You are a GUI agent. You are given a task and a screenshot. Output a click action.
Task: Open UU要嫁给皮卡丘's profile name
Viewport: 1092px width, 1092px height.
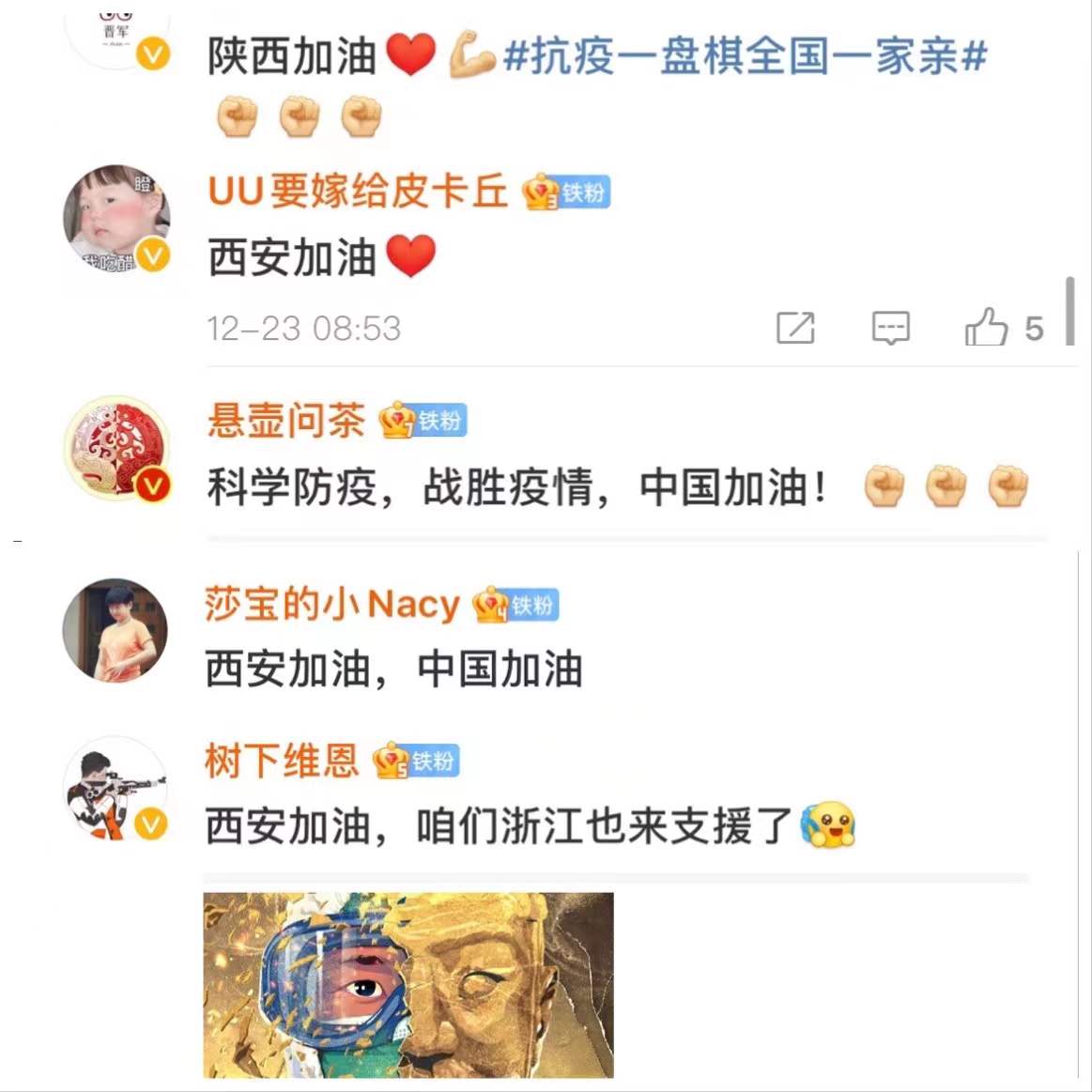(357, 192)
